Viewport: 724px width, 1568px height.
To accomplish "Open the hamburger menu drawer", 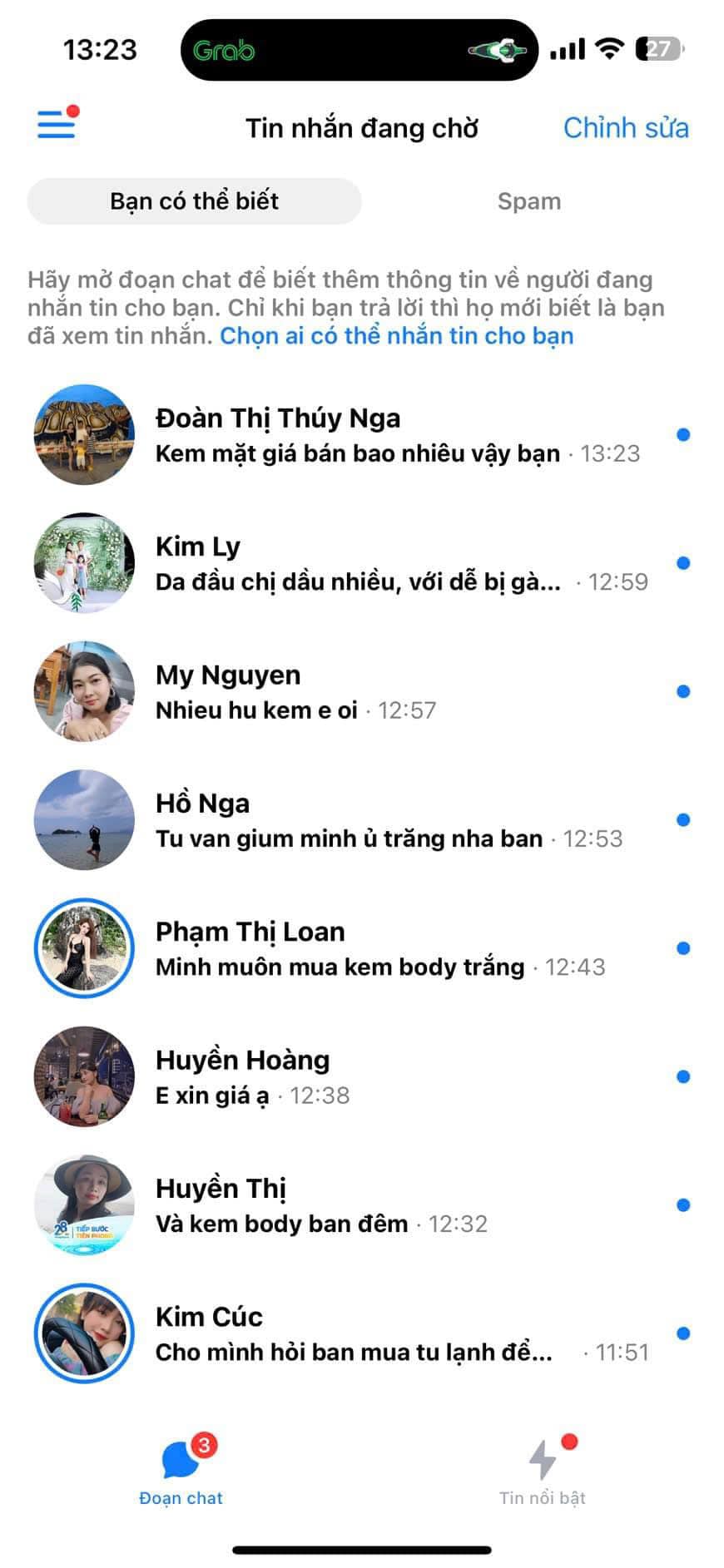I will (x=56, y=125).
